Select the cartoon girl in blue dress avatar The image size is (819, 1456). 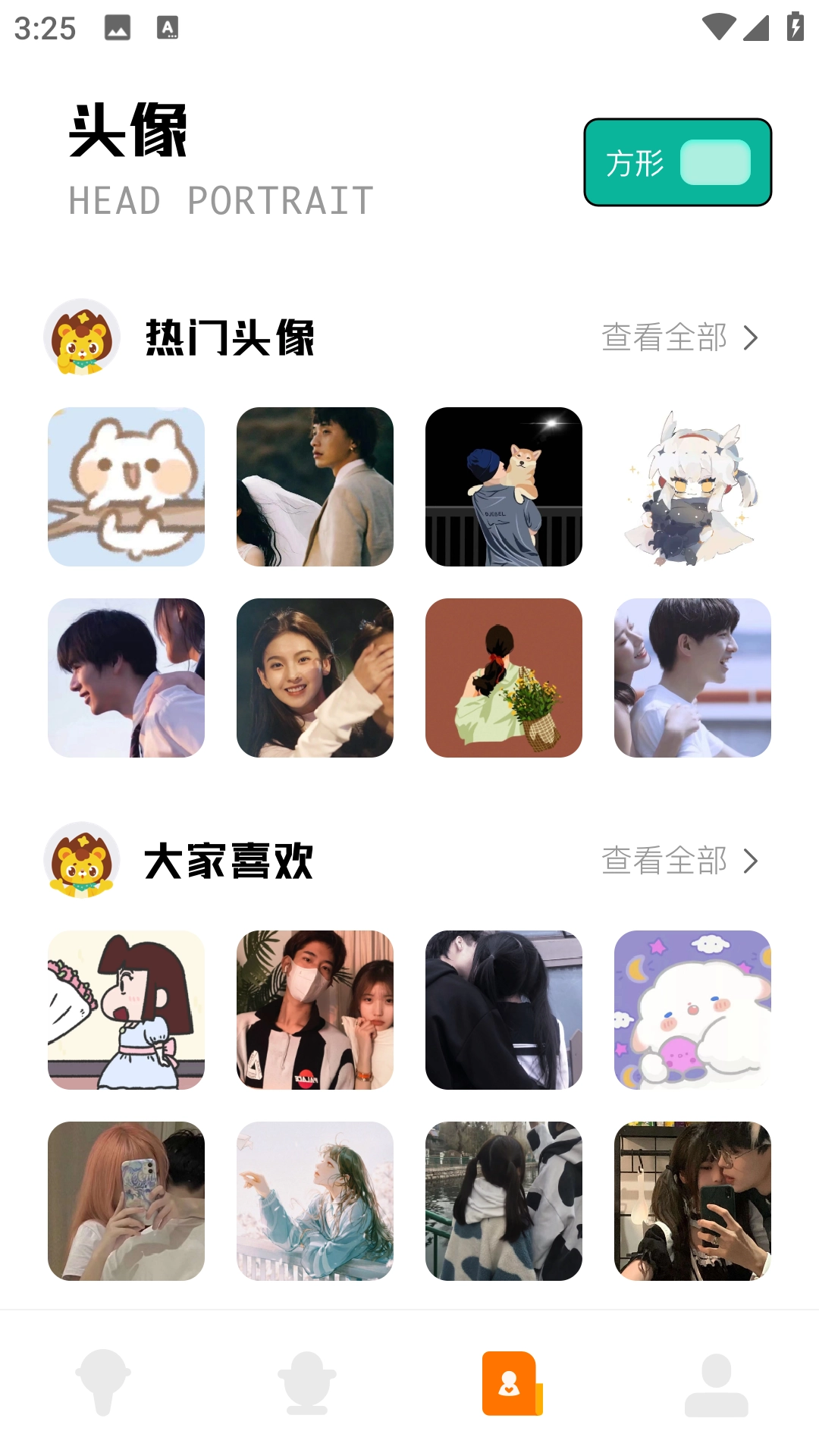(126, 1010)
